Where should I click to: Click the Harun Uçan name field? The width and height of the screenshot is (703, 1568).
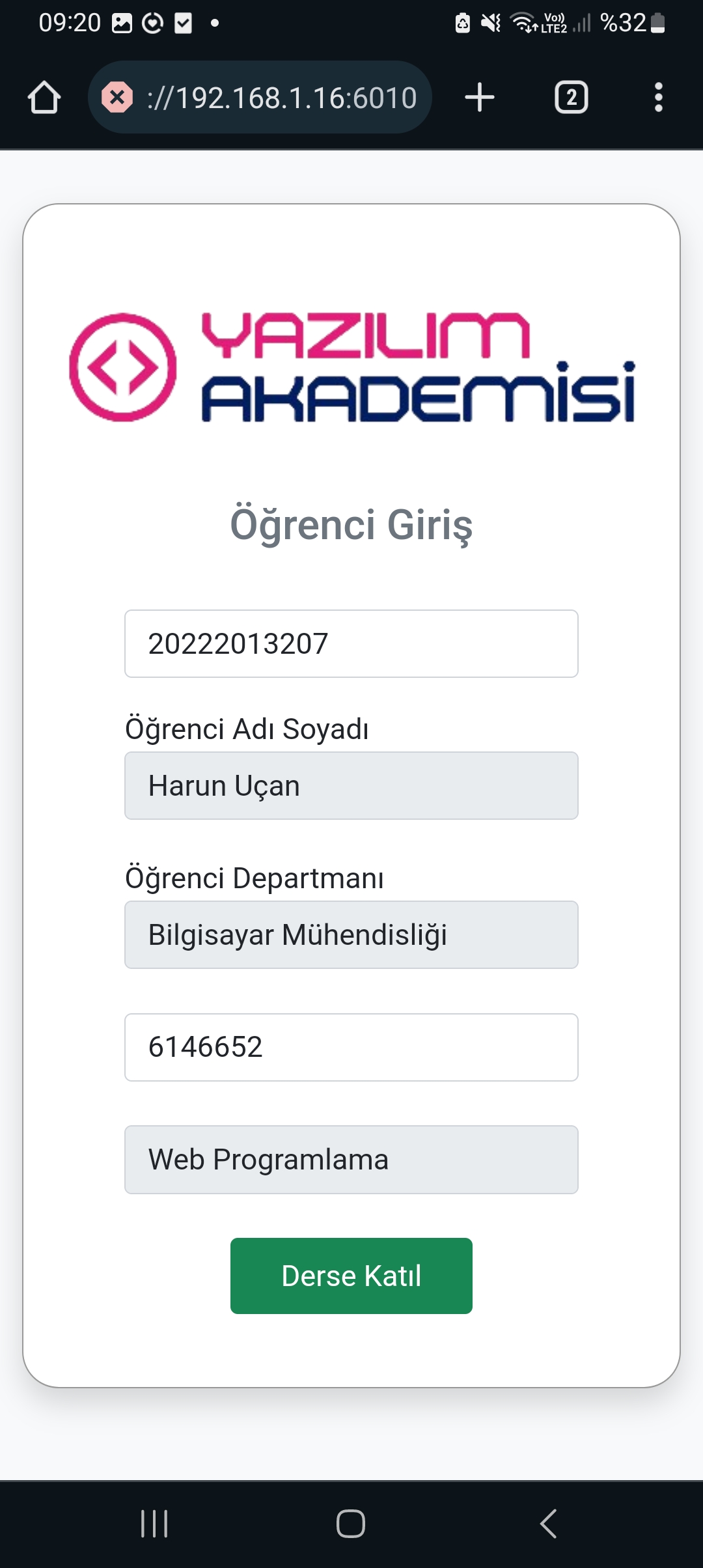351,785
